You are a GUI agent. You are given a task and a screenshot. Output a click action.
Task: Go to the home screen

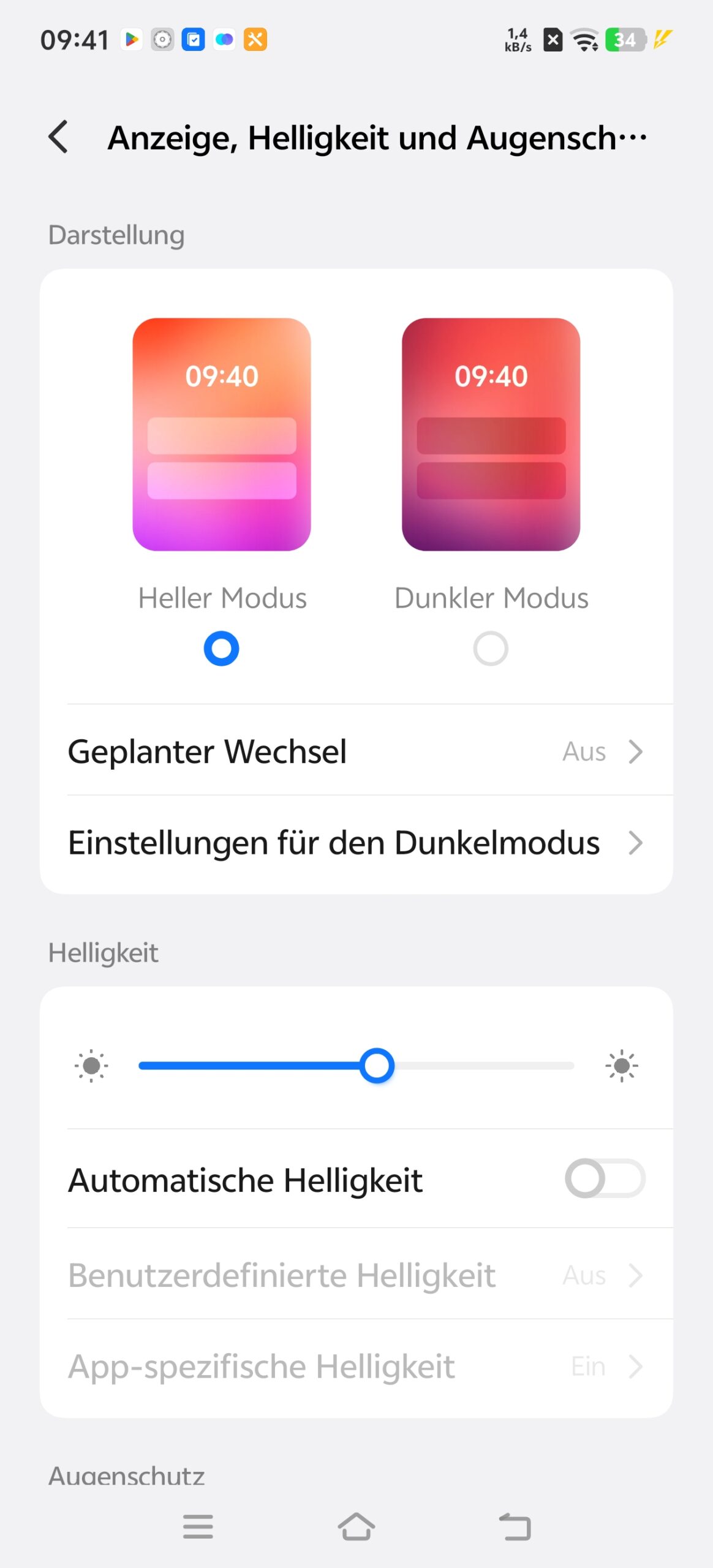point(356,1526)
